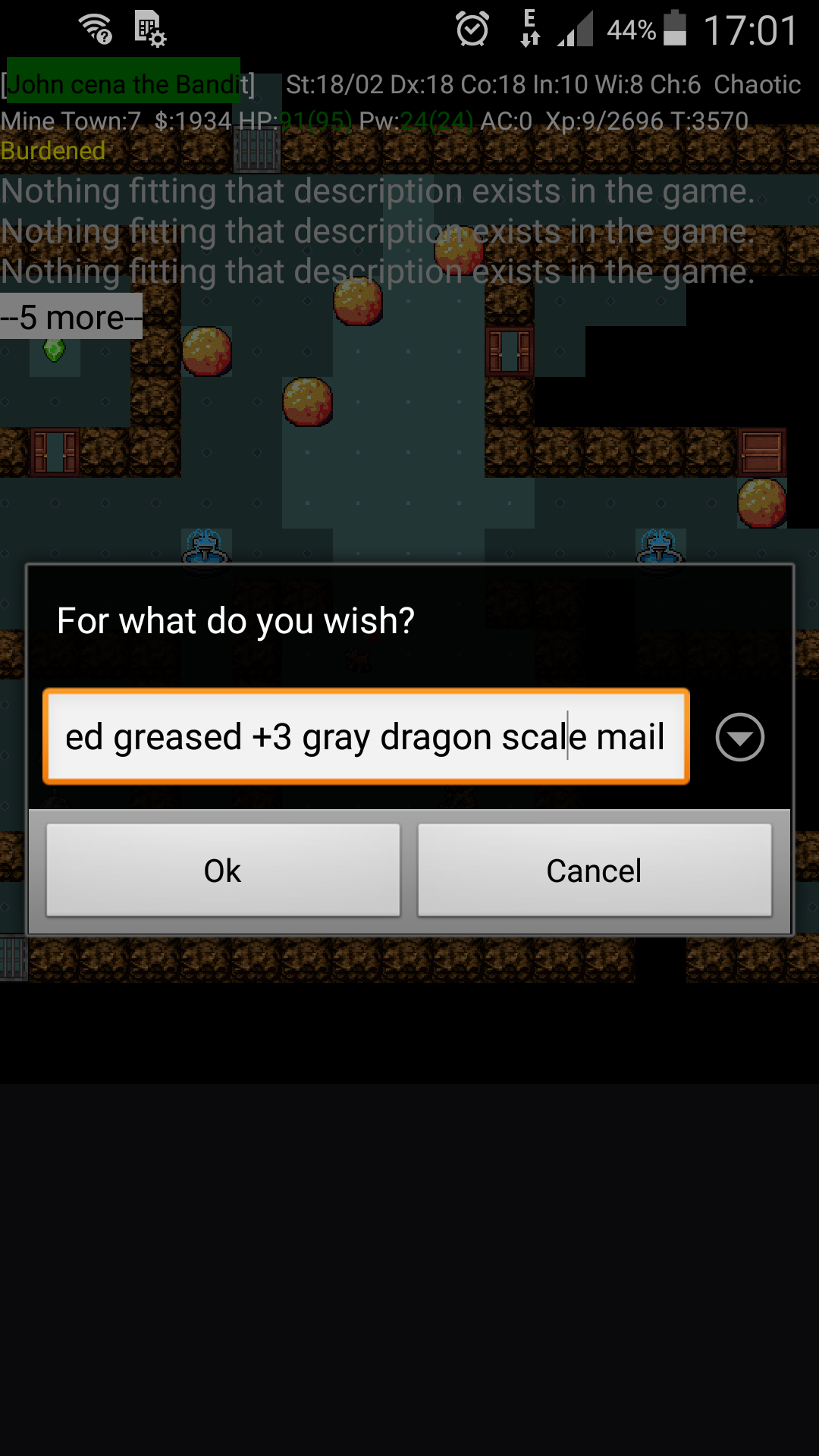Cancel the wish dialog
The image size is (819, 1456).
595,871
